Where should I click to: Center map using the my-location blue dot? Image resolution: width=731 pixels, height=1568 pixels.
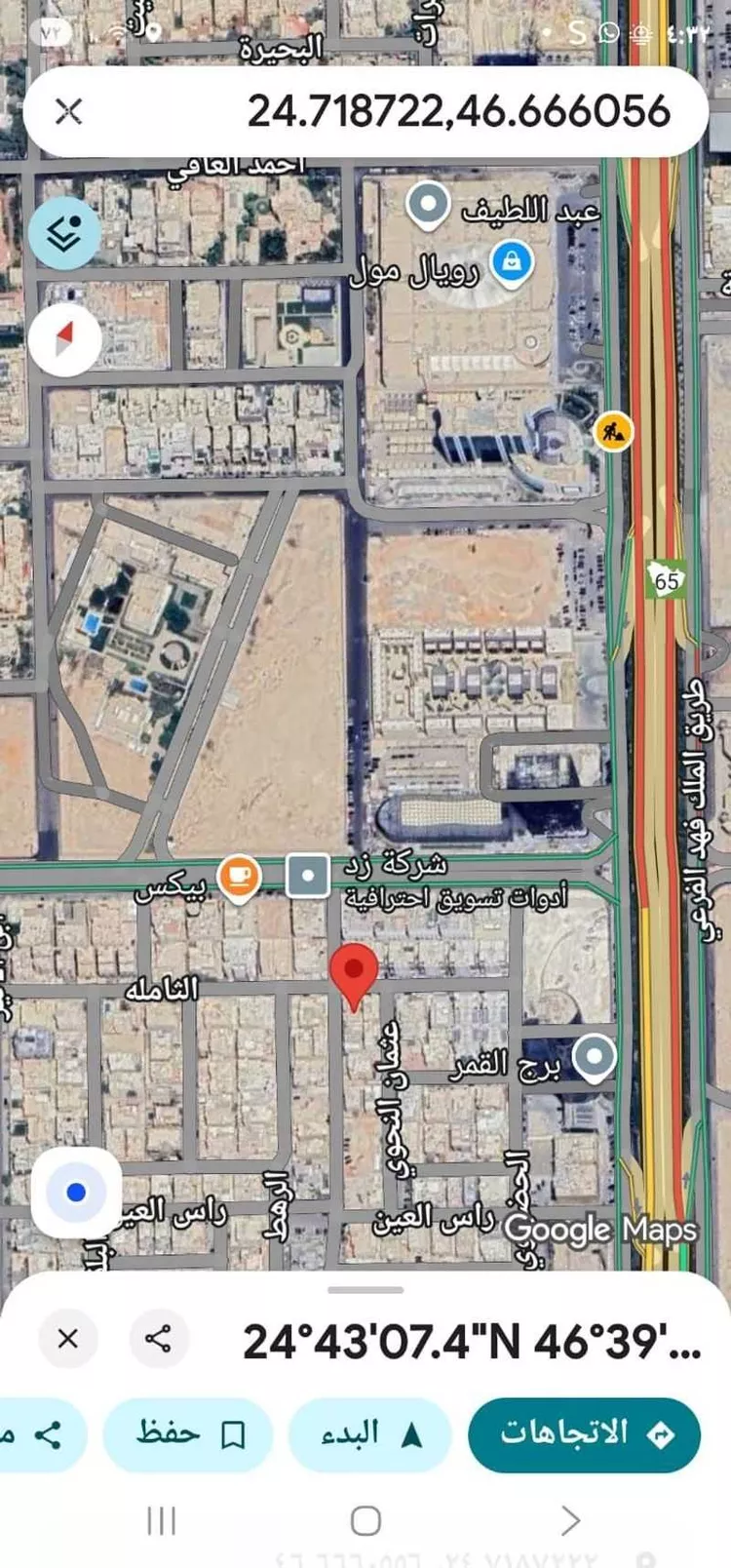coord(75,1192)
